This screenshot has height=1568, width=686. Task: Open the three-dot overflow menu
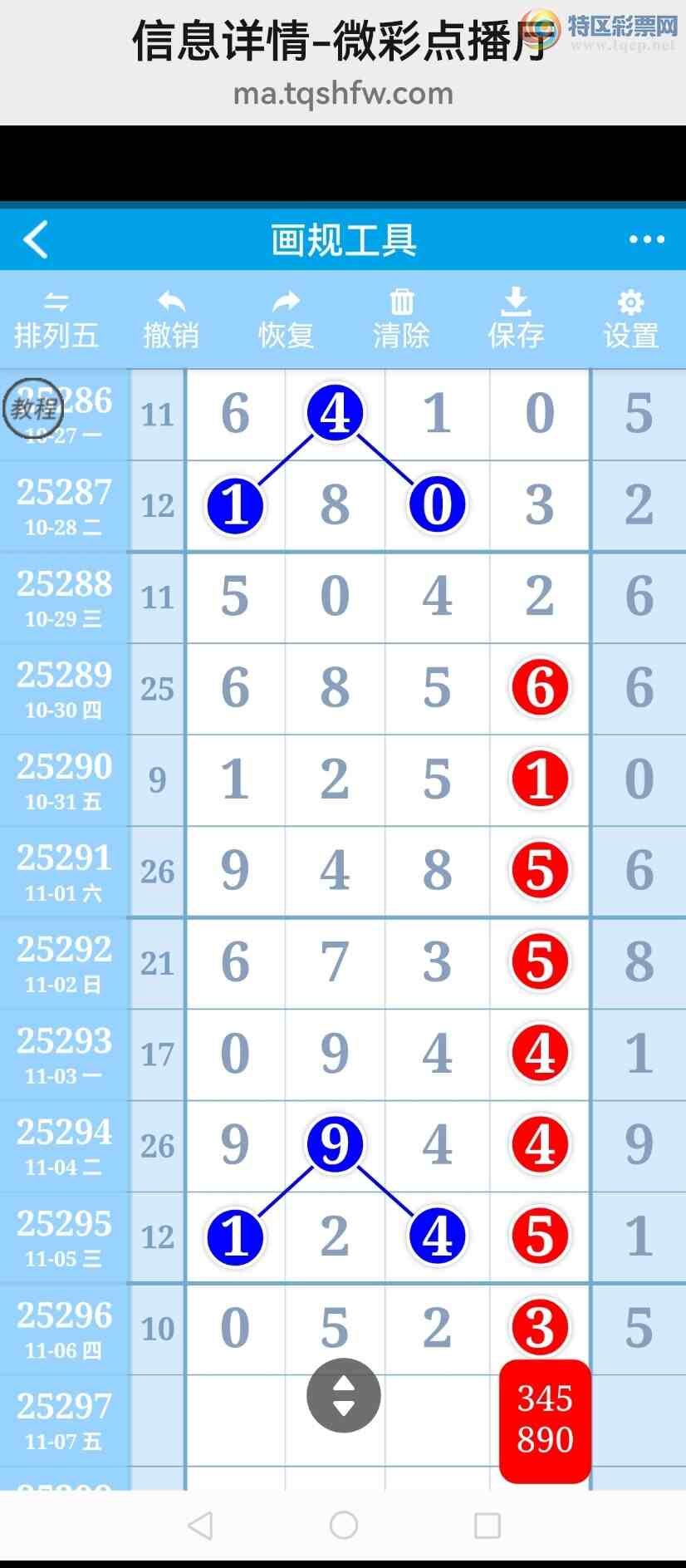click(x=646, y=240)
